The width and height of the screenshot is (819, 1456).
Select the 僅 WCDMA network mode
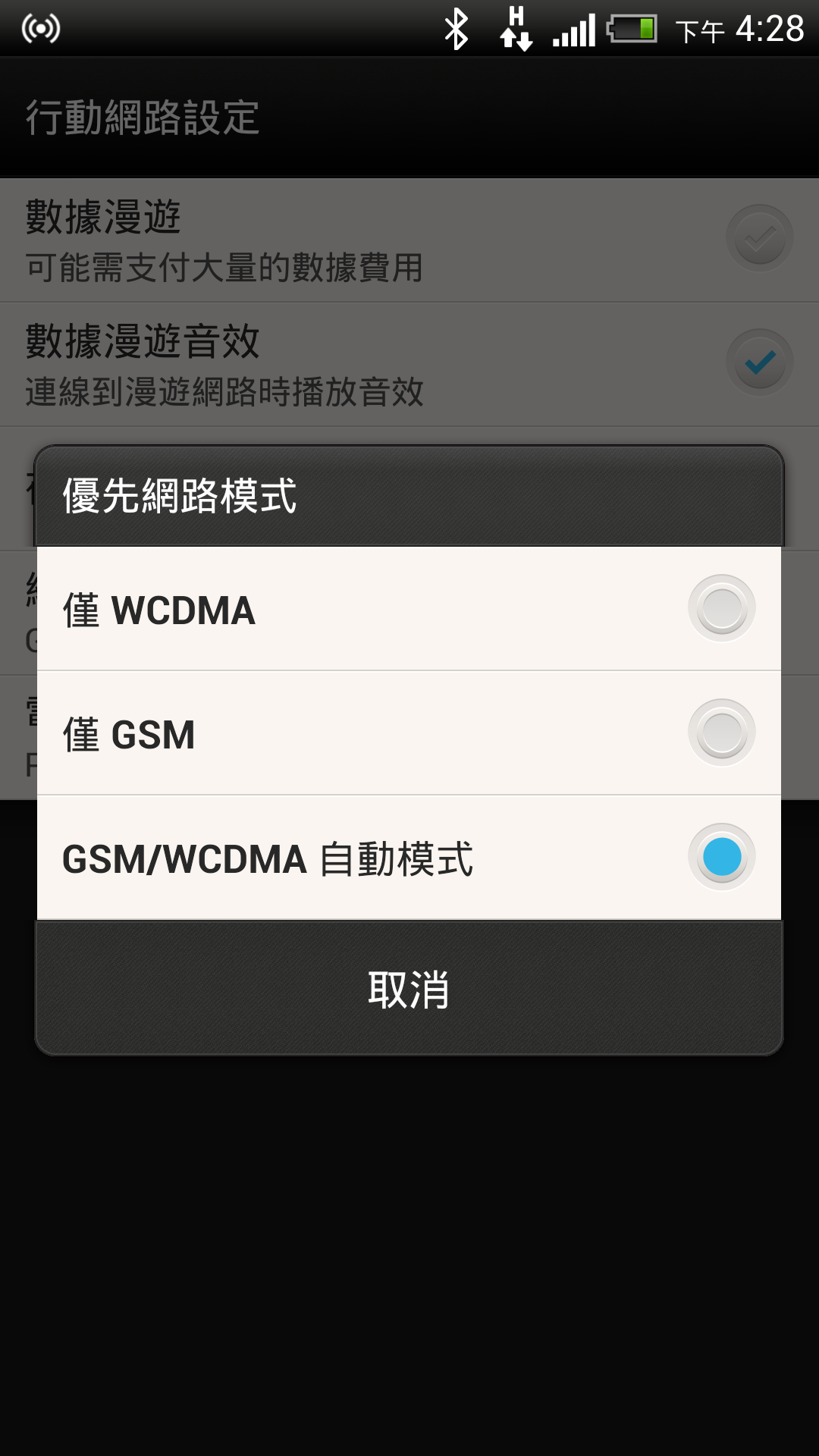coord(409,609)
